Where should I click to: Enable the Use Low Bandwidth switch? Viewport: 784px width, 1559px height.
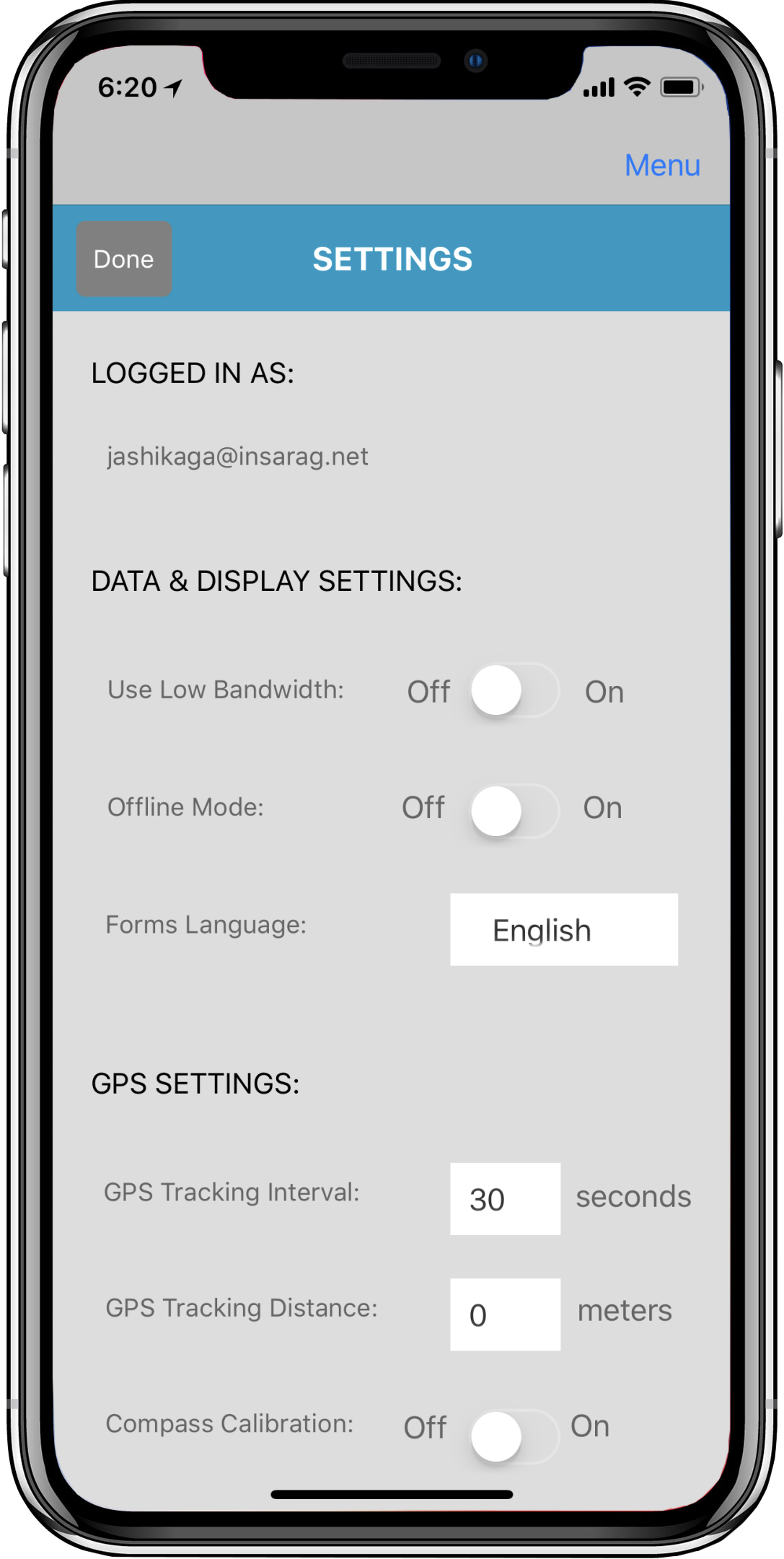[515, 690]
